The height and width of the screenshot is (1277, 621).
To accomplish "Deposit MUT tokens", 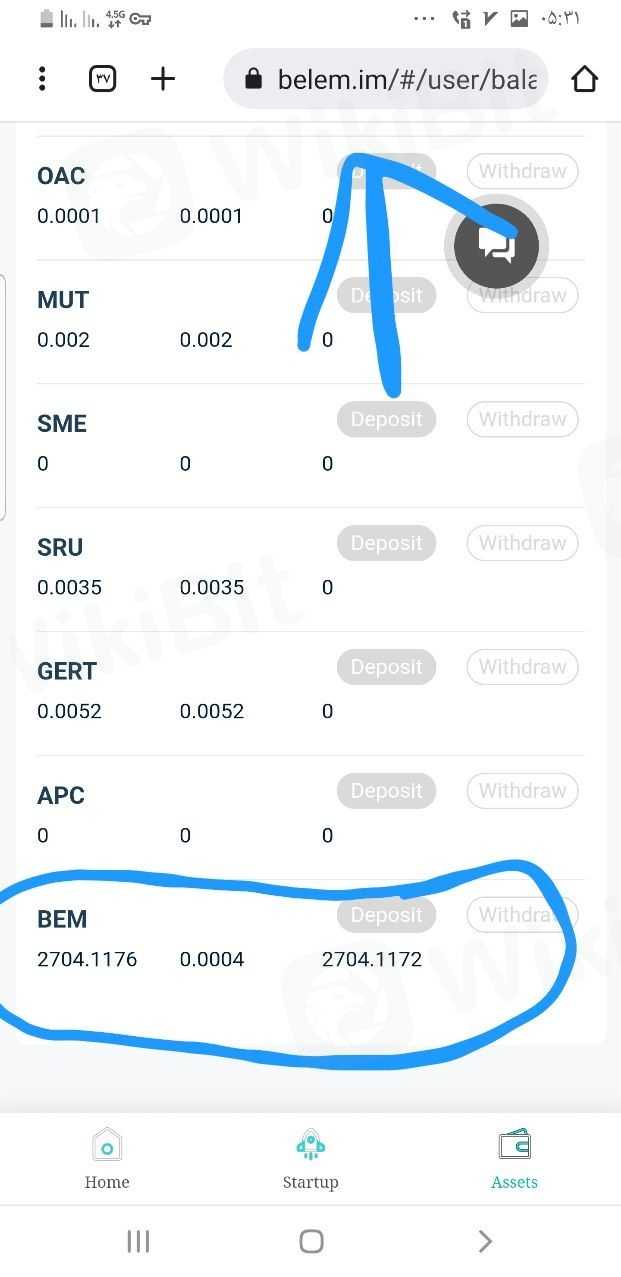I will 386,295.
